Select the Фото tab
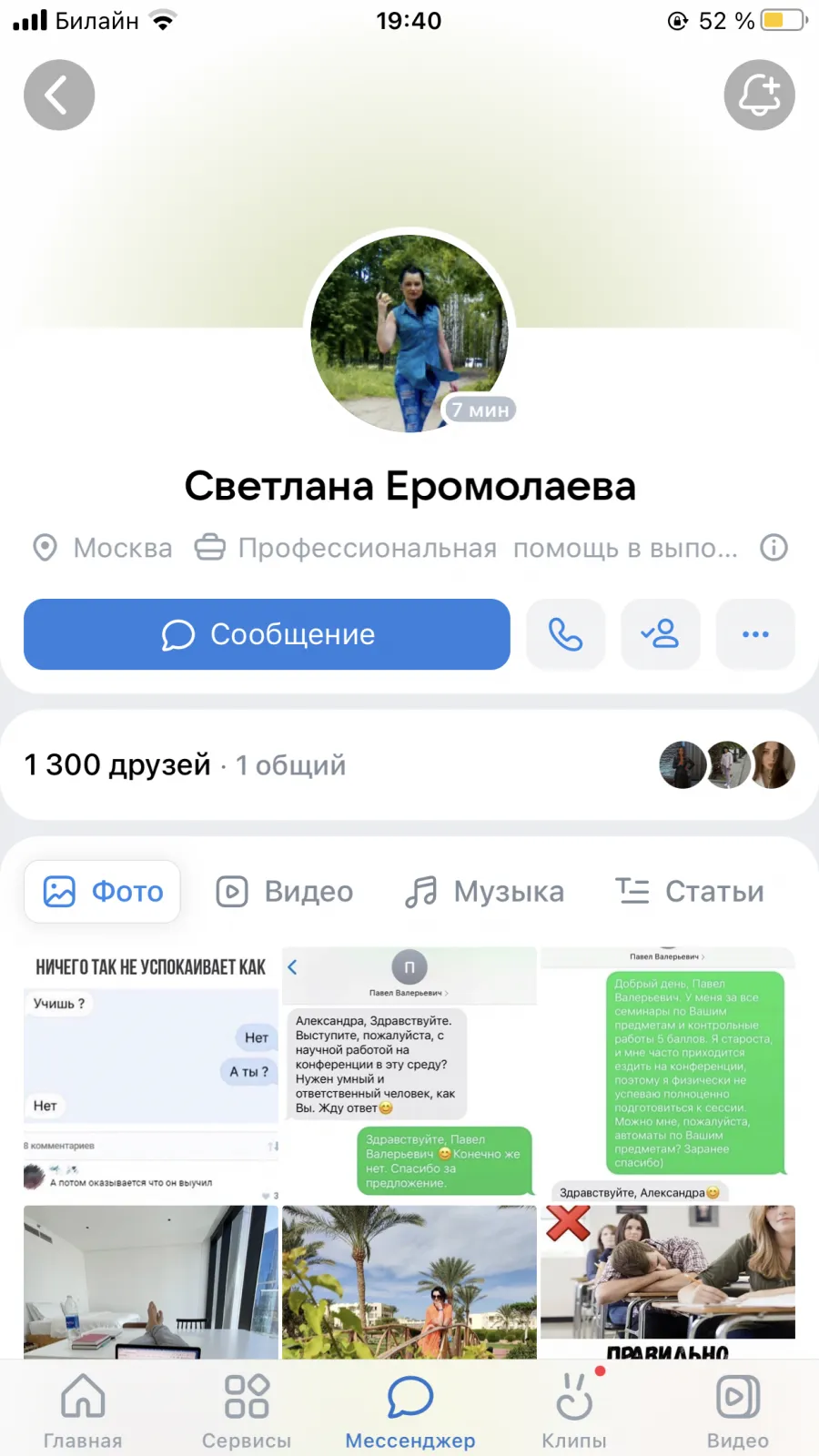 [102, 892]
